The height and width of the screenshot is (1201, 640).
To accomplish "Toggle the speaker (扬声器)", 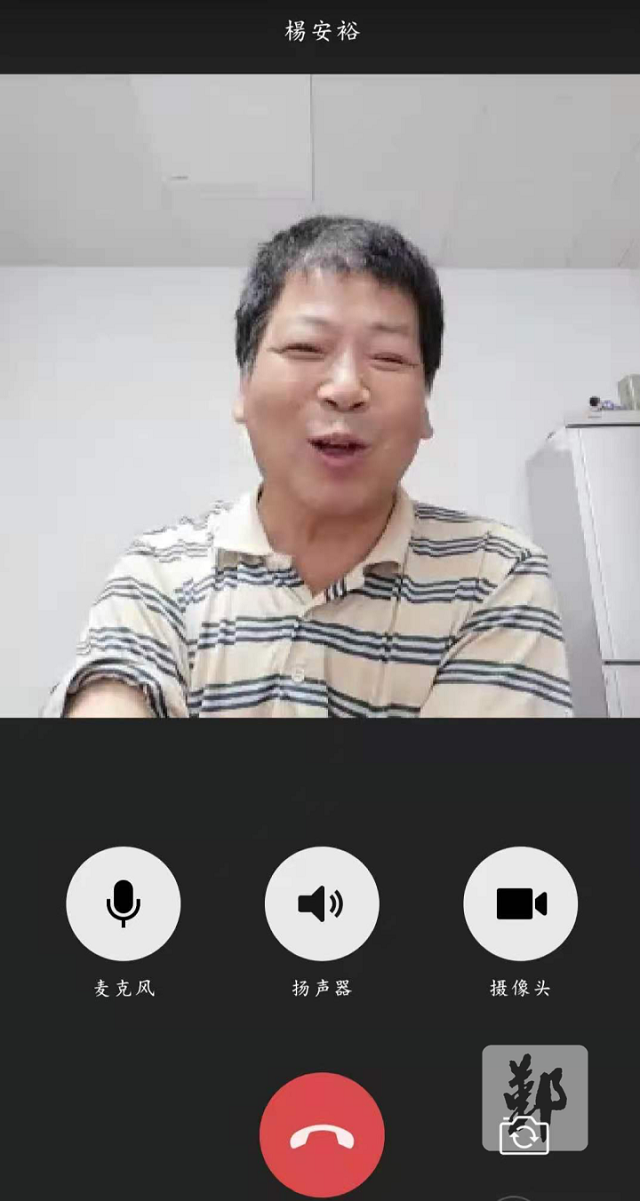I will [321, 903].
